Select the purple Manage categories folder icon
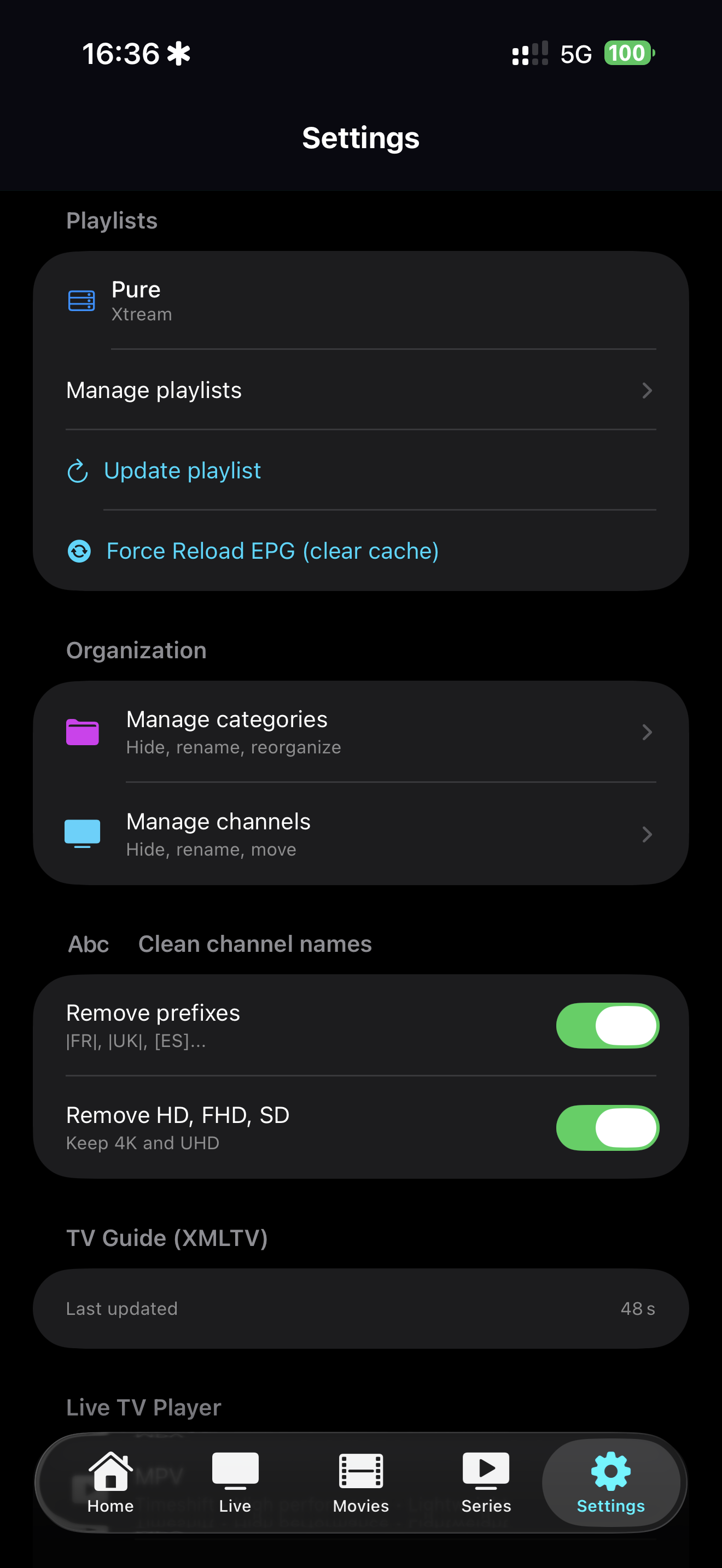Viewport: 722px width, 1568px height. pyautogui.click(x=83, y=732)
